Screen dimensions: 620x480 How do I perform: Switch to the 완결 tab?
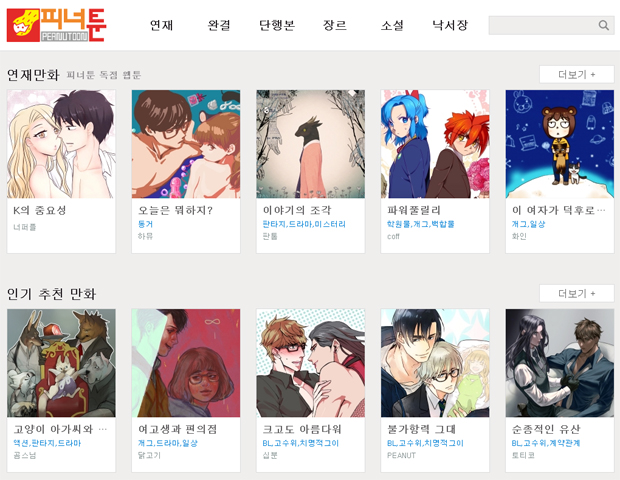[x=219, y=25]
